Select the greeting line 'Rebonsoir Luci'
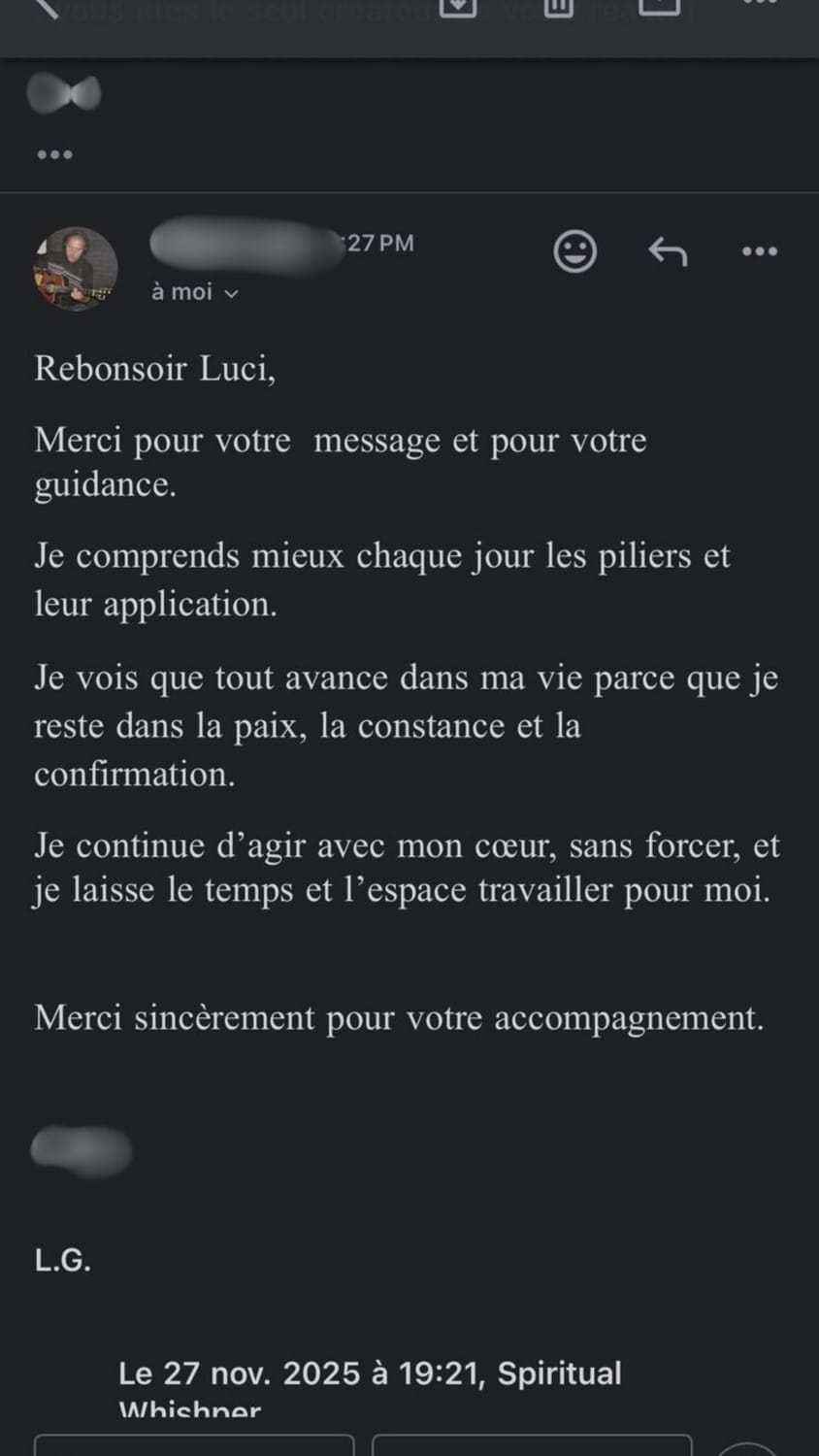 155,369
